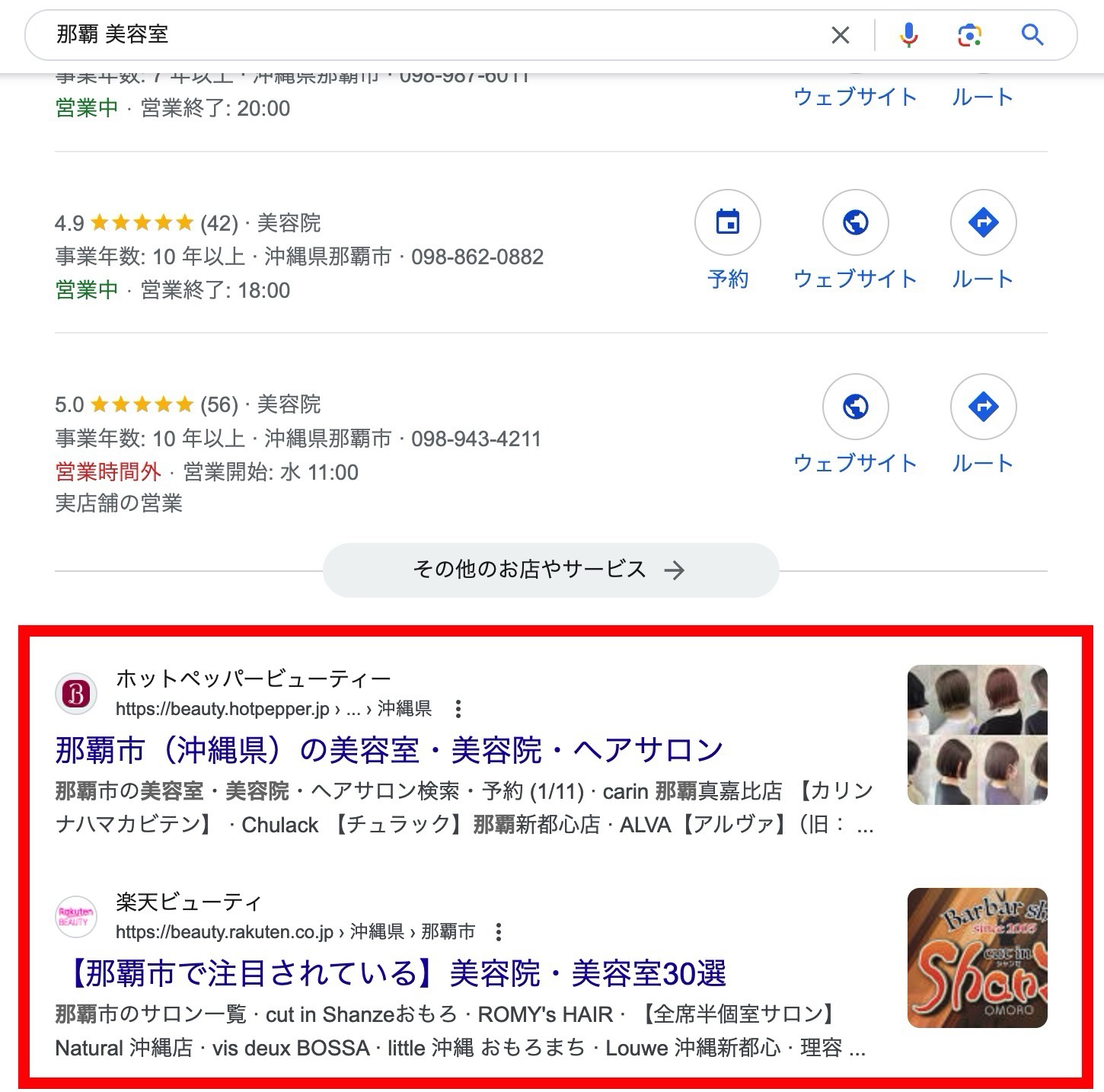Get ルート directions to the 098-943-4211 salon
The image size is (1104, 1092).
pyautogui.click(x=982, y=407)
